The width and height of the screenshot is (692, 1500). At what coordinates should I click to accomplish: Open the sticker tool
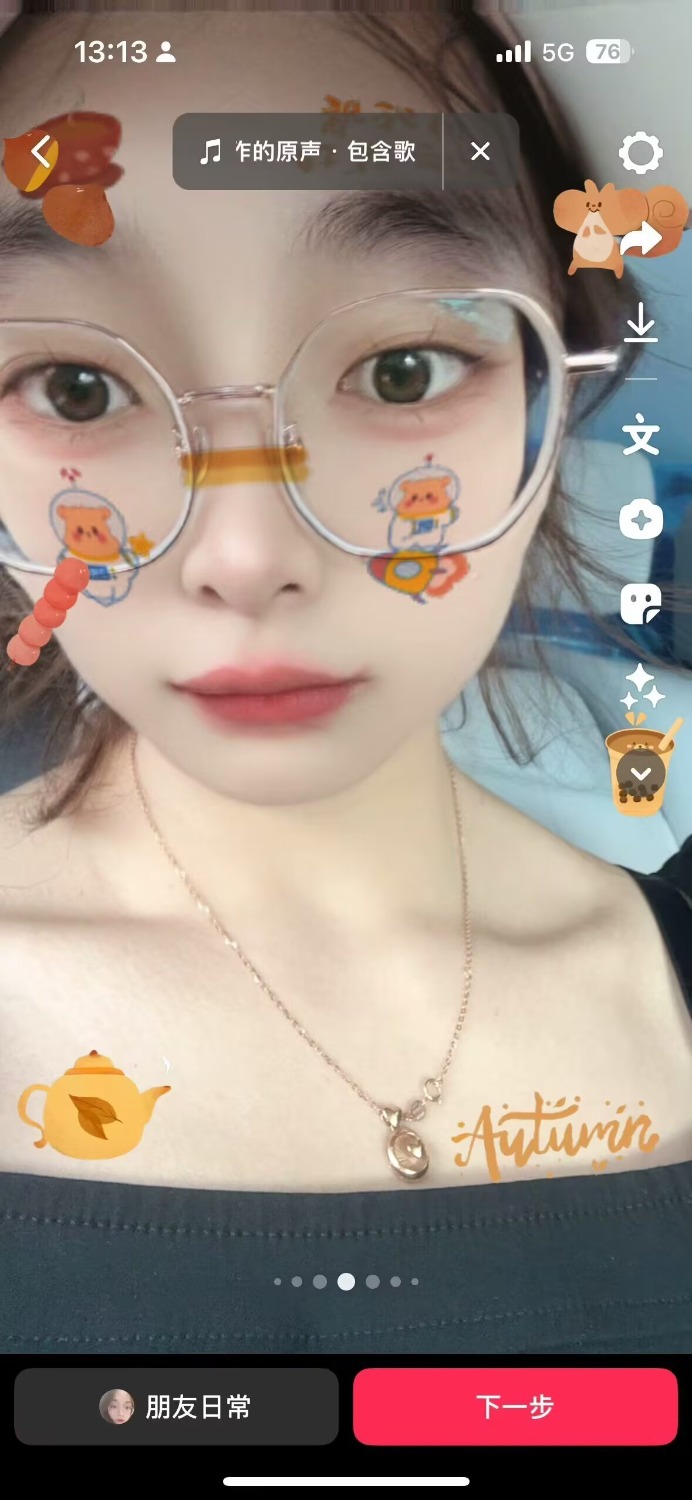[x=640, y=604]
